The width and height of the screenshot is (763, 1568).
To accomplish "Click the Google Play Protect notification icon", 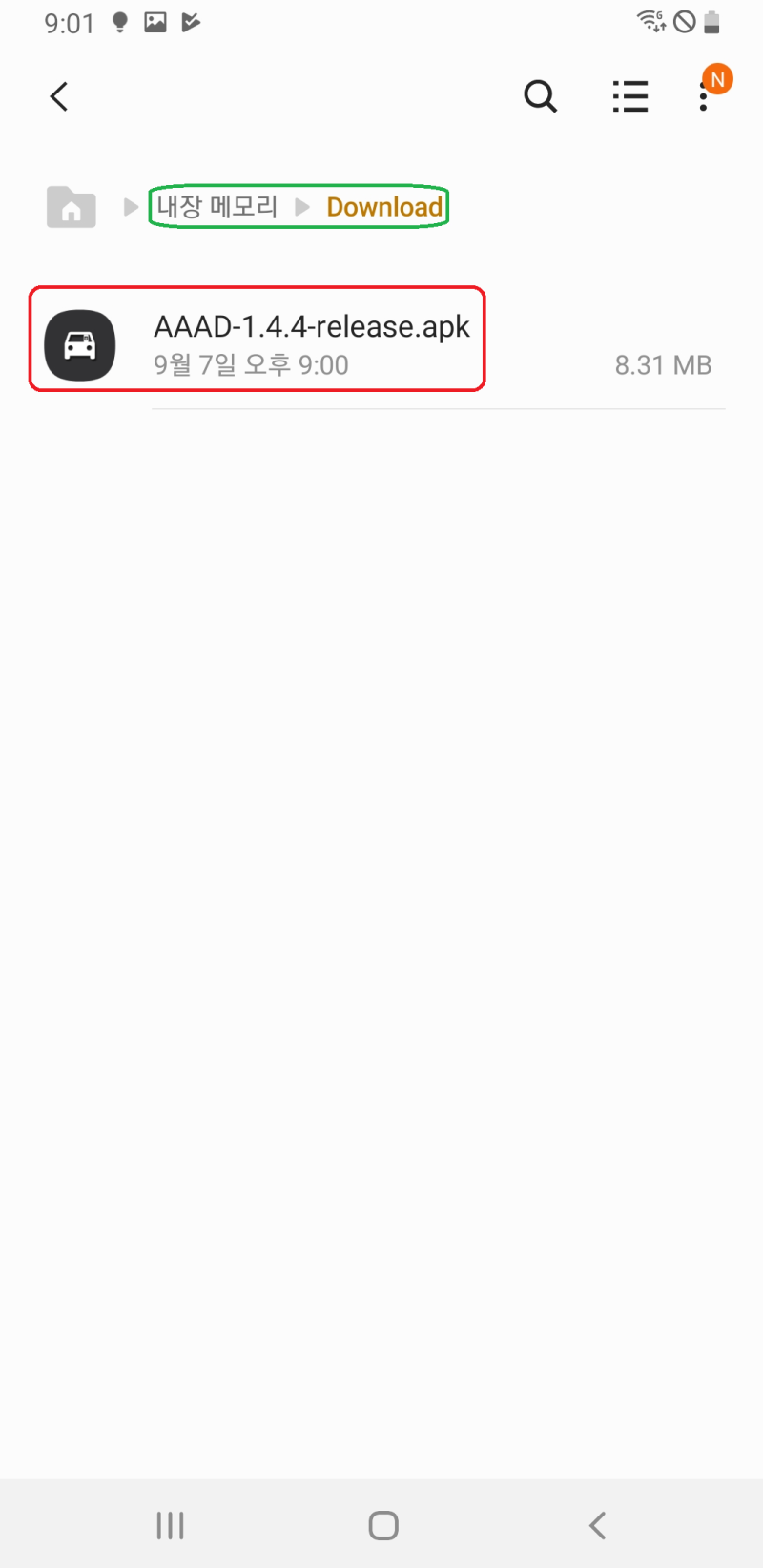I will pos(190,22).
